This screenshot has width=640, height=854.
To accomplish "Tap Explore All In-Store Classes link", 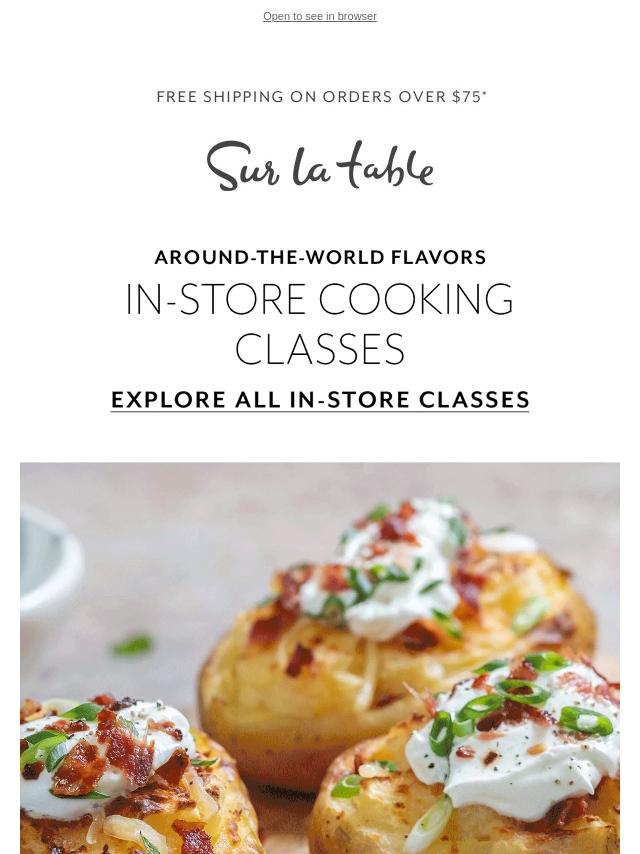I will [x=320, y=399].
